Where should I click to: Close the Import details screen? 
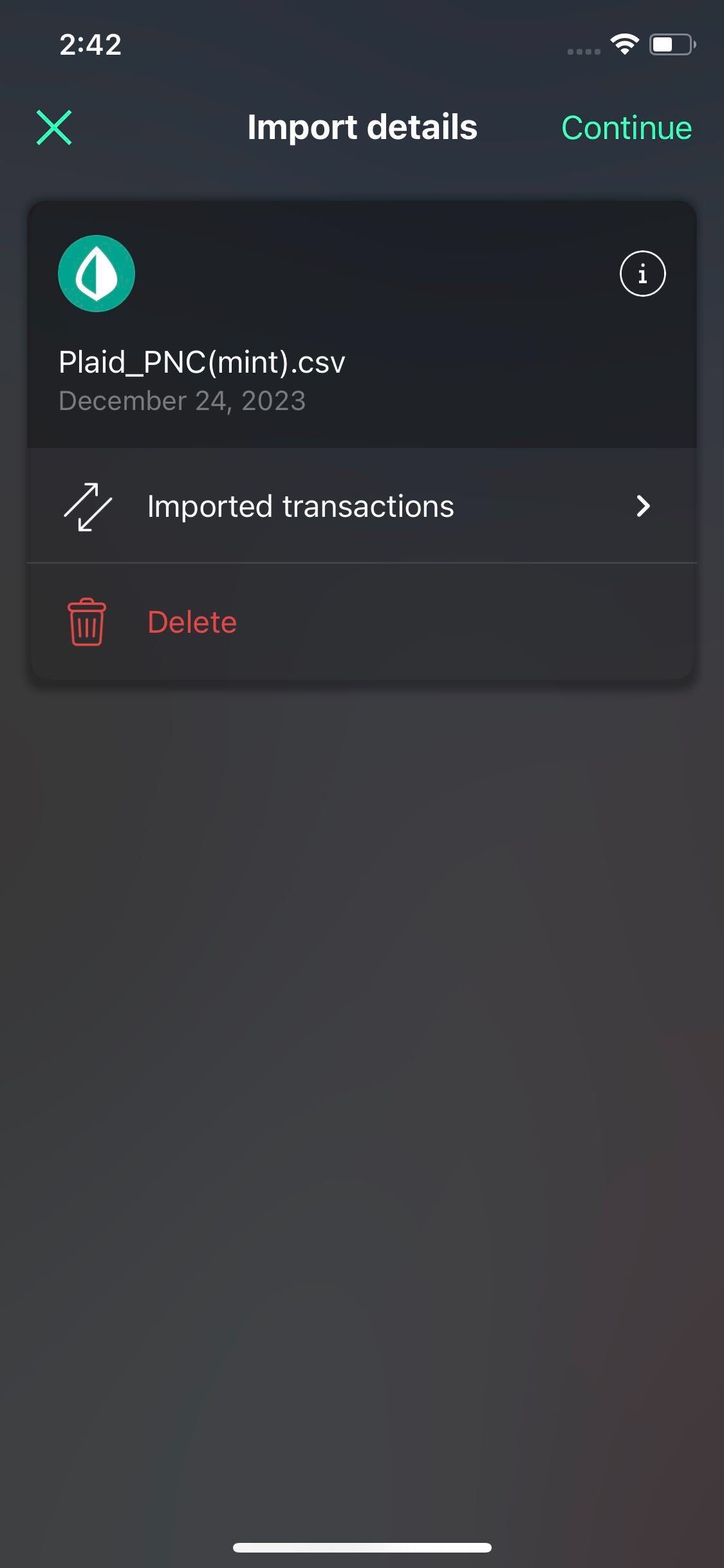coord(54,127)
